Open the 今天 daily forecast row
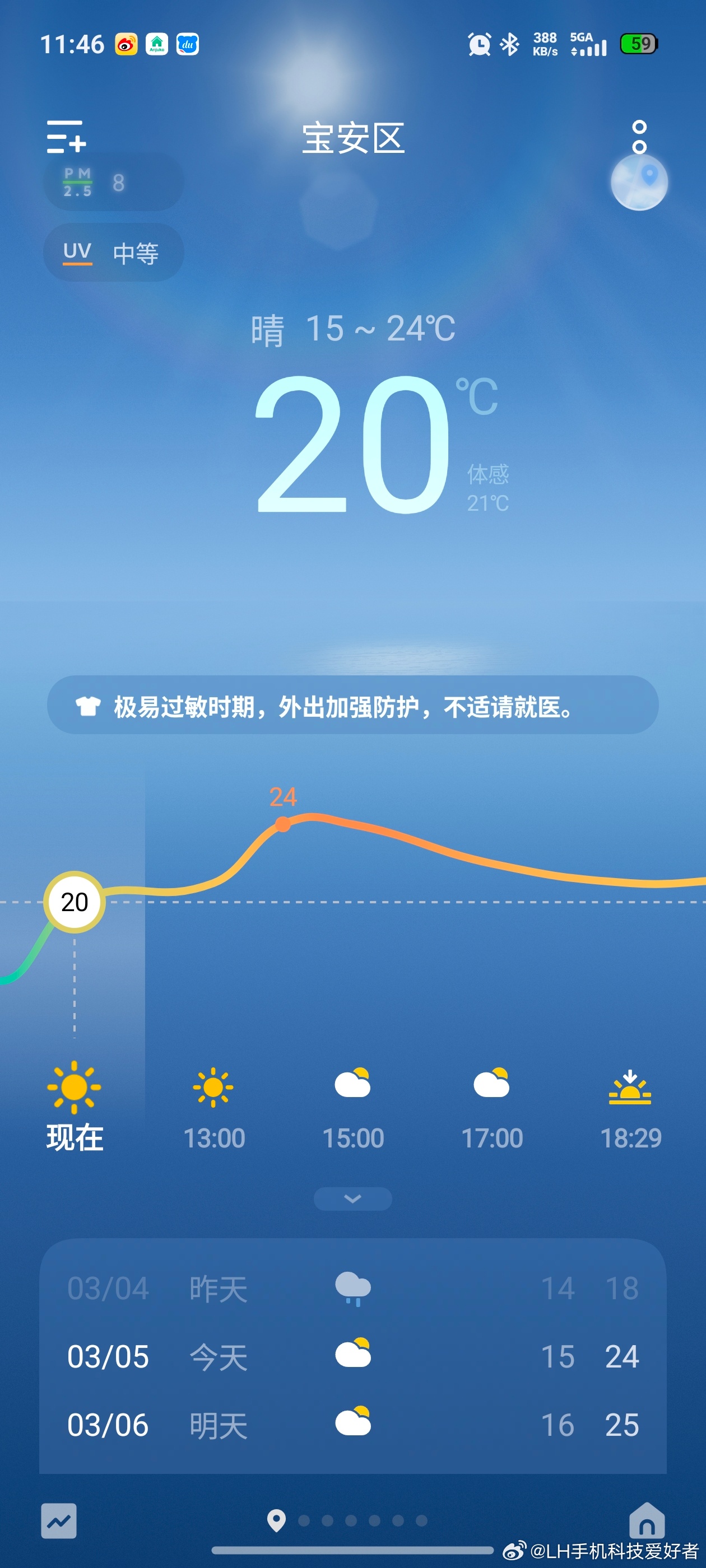706x1568 pixels. coord(352,1357)
